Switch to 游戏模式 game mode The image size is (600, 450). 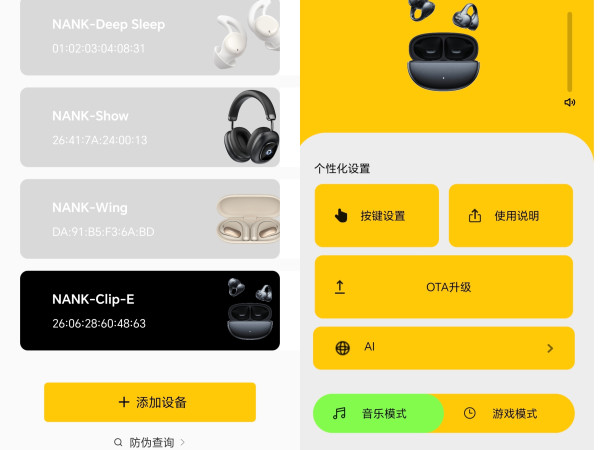[509, 413]
